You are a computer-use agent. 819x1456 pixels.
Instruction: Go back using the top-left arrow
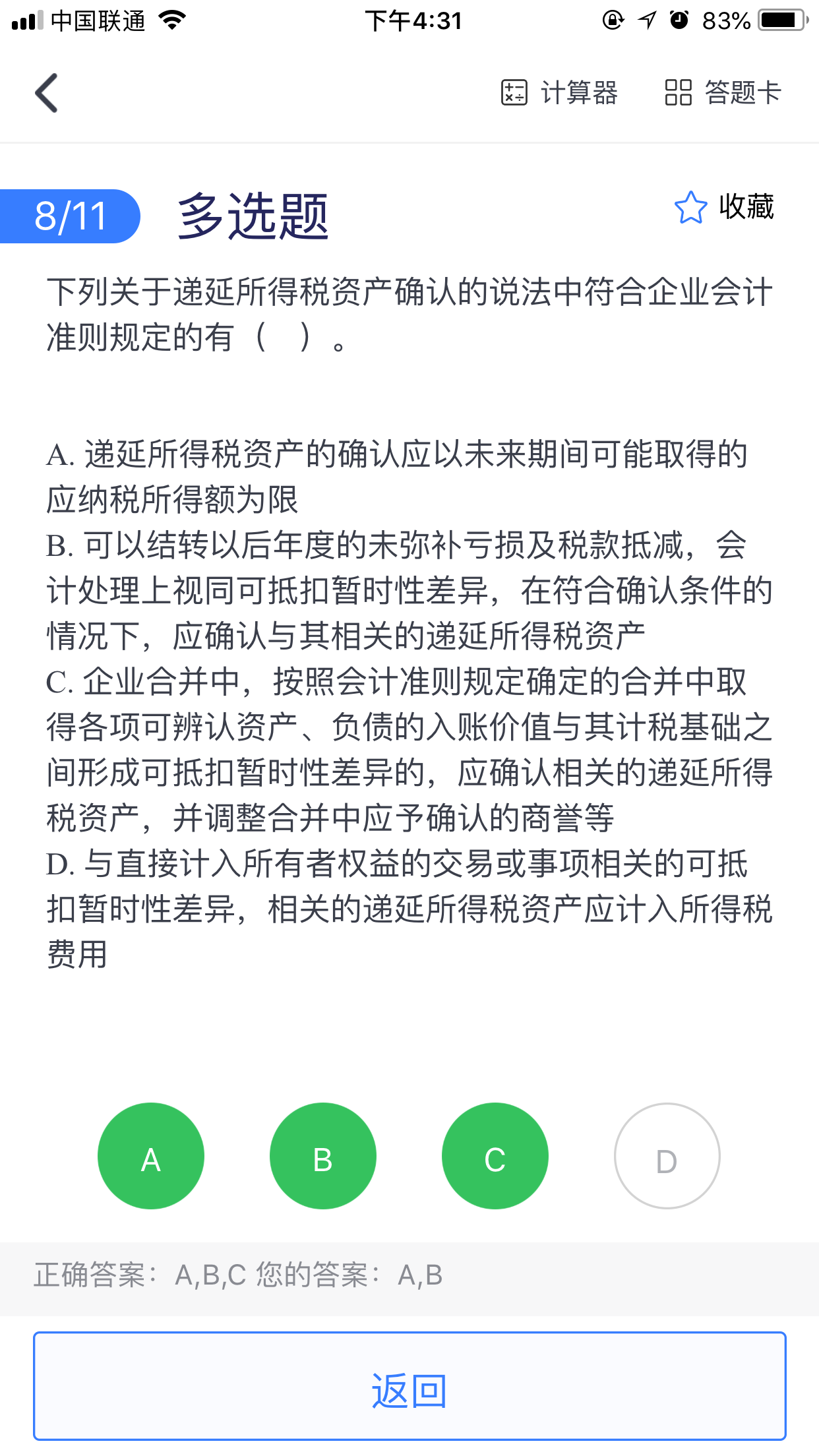47,93
